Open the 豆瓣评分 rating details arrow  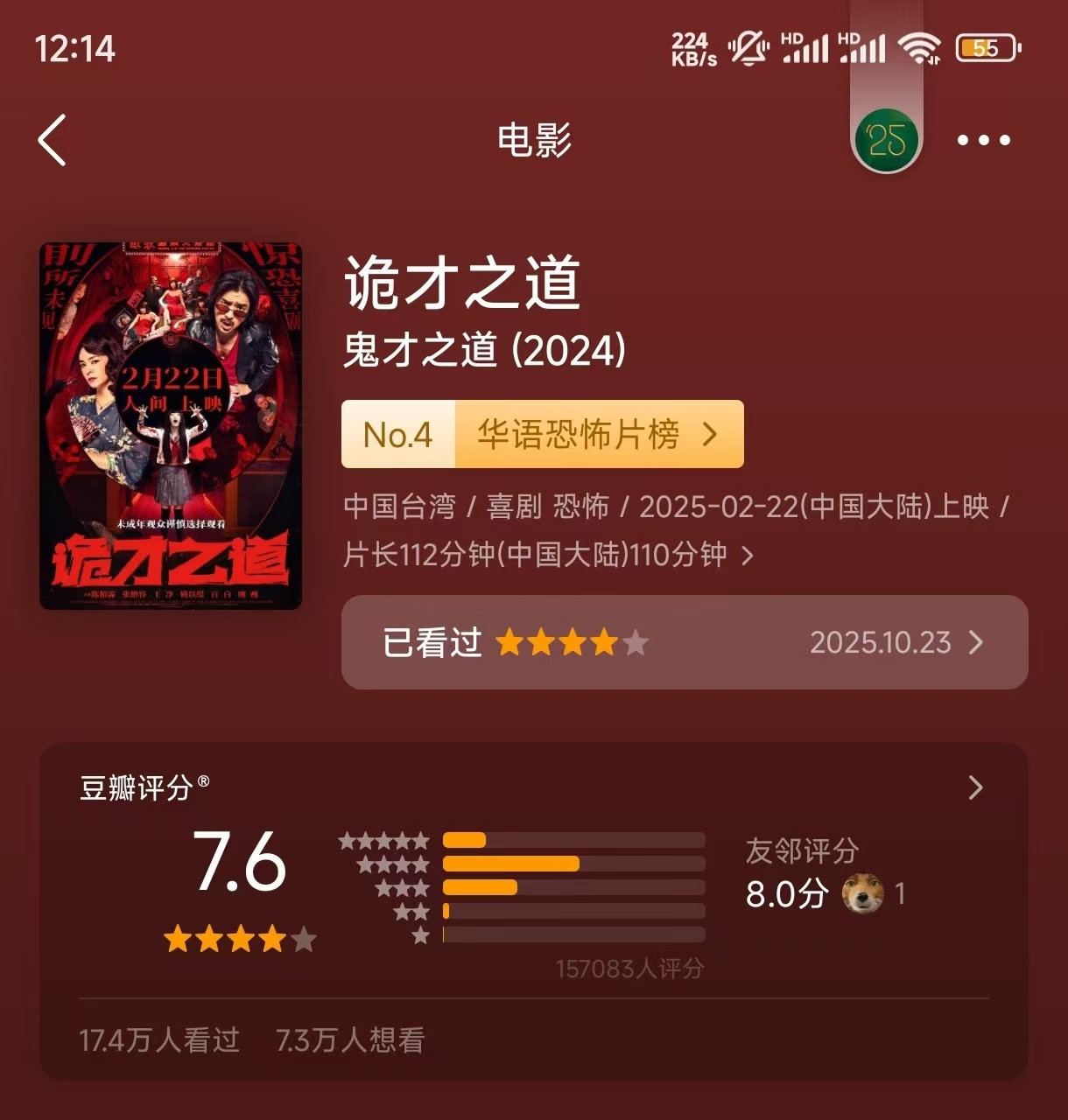coord(975,788)
